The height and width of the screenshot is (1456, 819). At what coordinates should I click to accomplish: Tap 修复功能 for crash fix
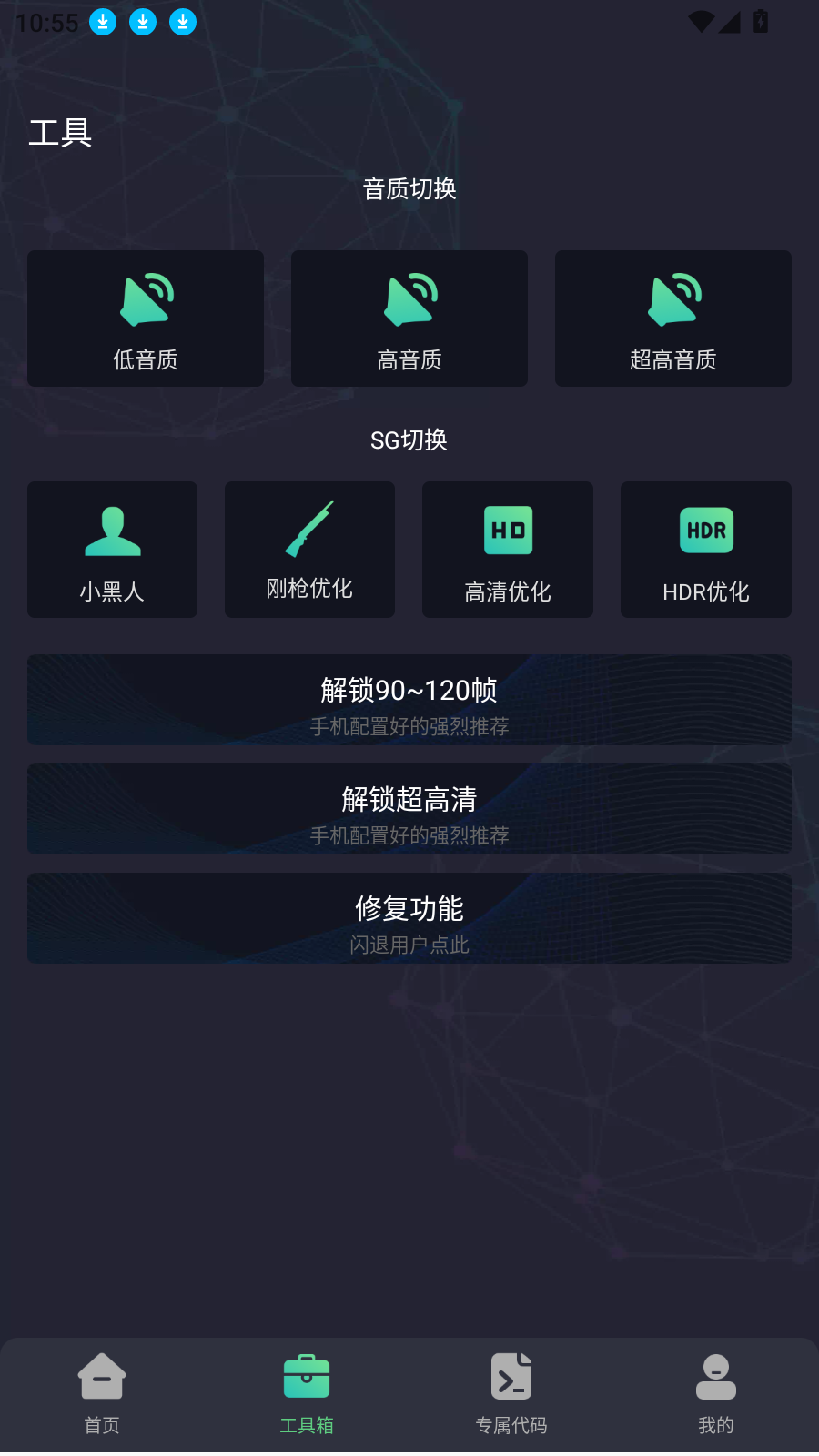(409, 918)
